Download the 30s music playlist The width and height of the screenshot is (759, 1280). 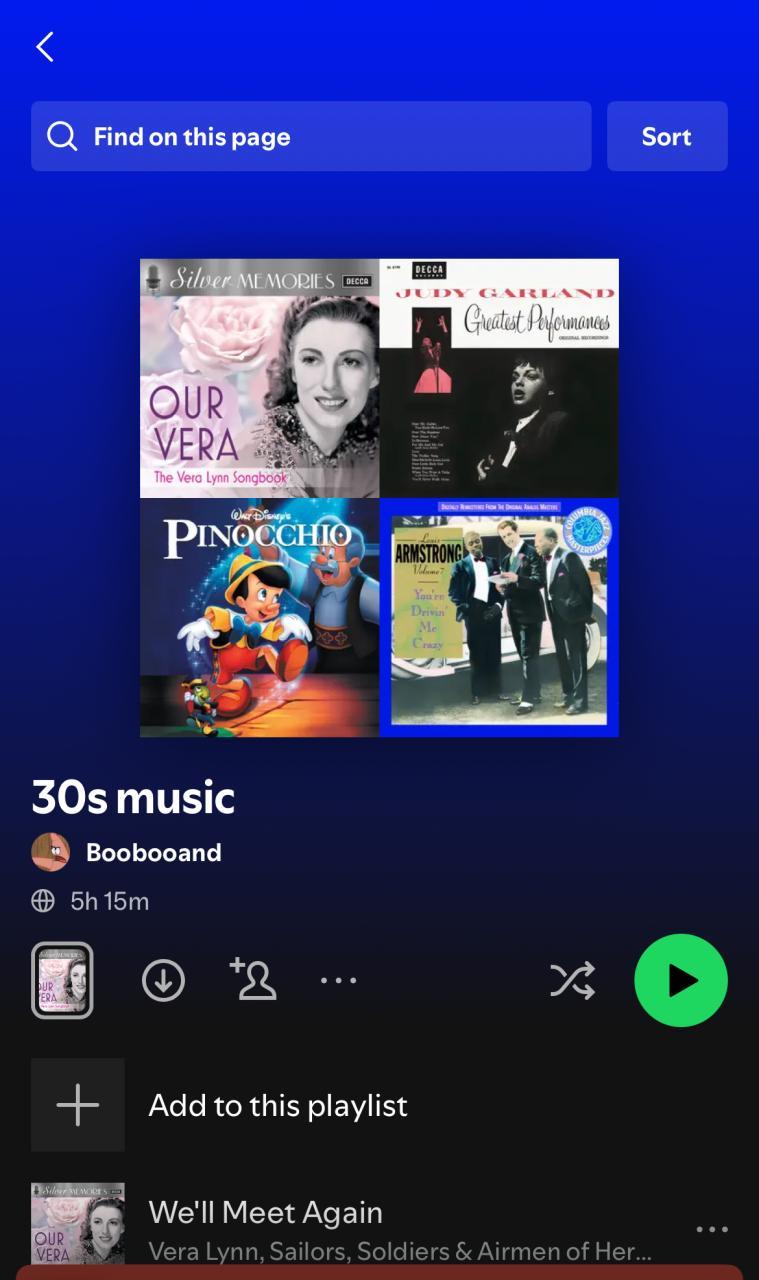tap(163, 980)
